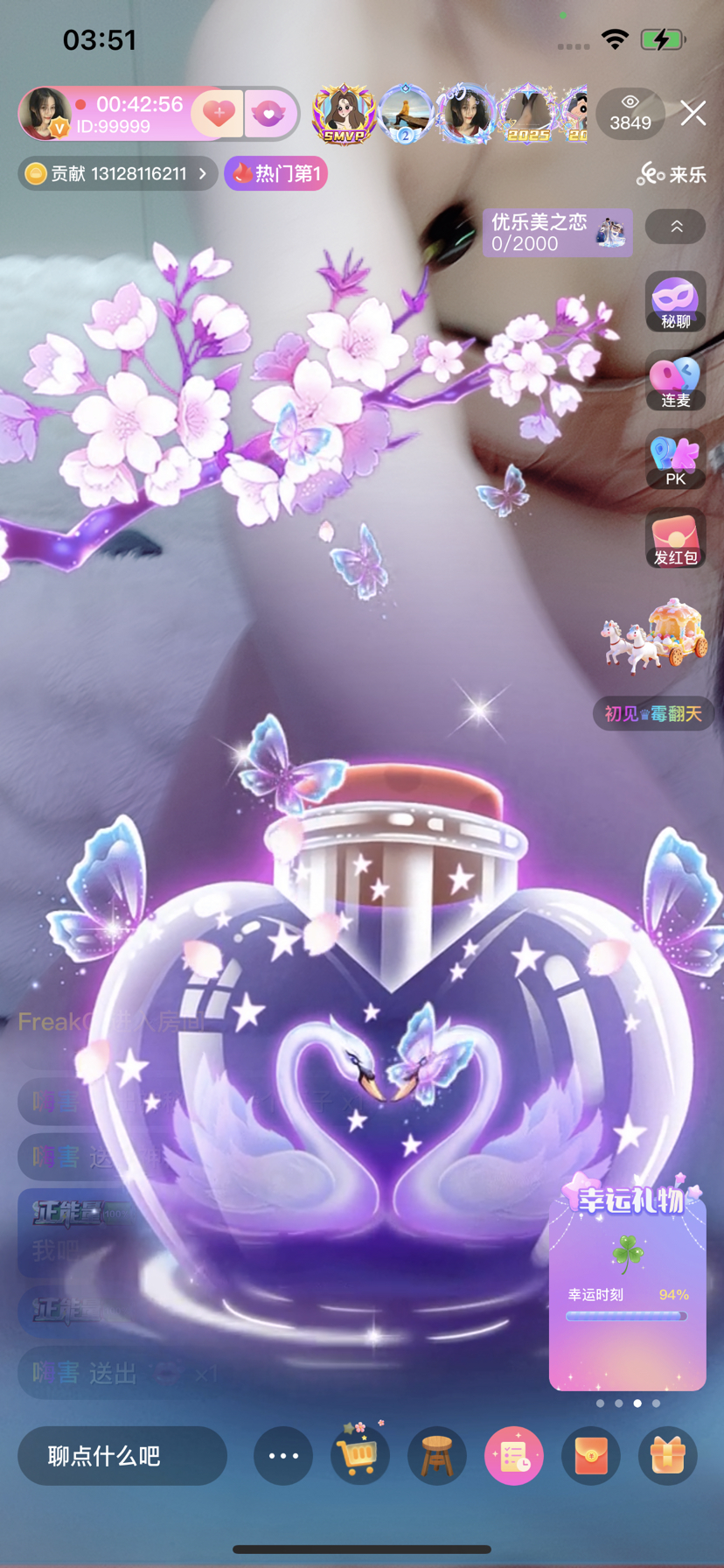Viewport: 724px width, 1568px height.
Task: Follow the host with heart plus
Action: pyautogui.click(x=218, y=114)
